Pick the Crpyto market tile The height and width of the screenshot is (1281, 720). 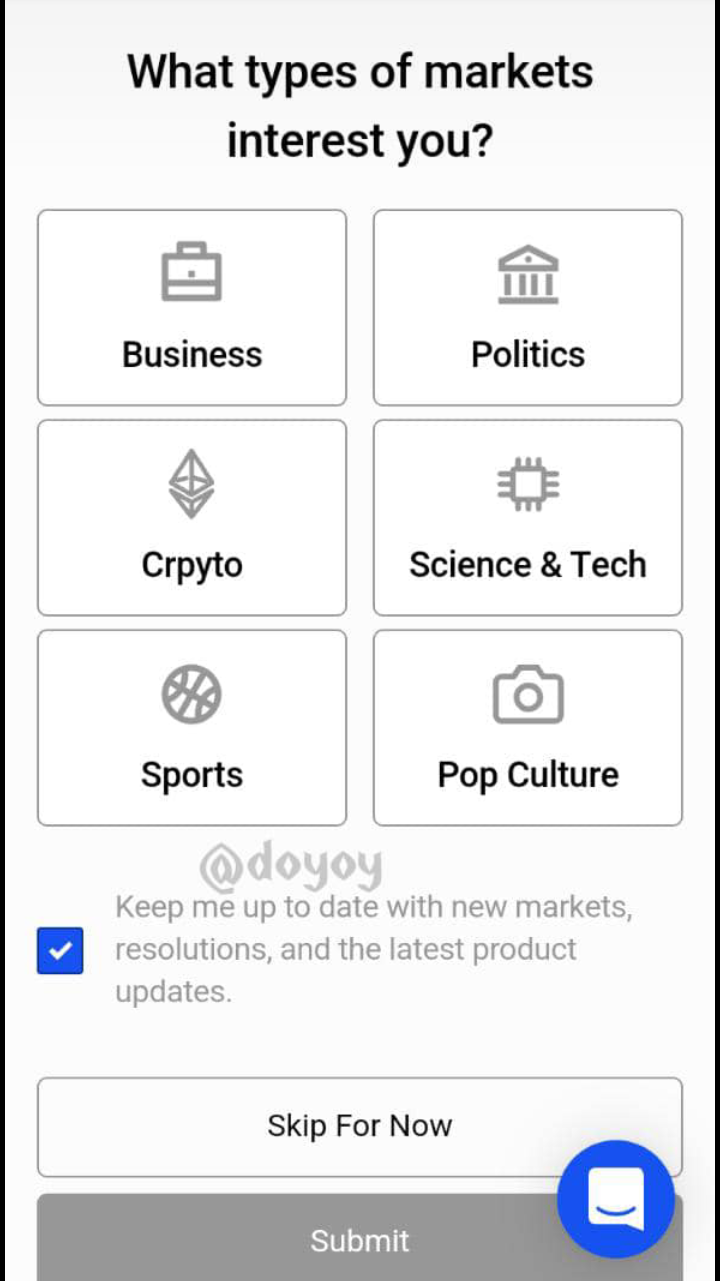tap(192, 518)
